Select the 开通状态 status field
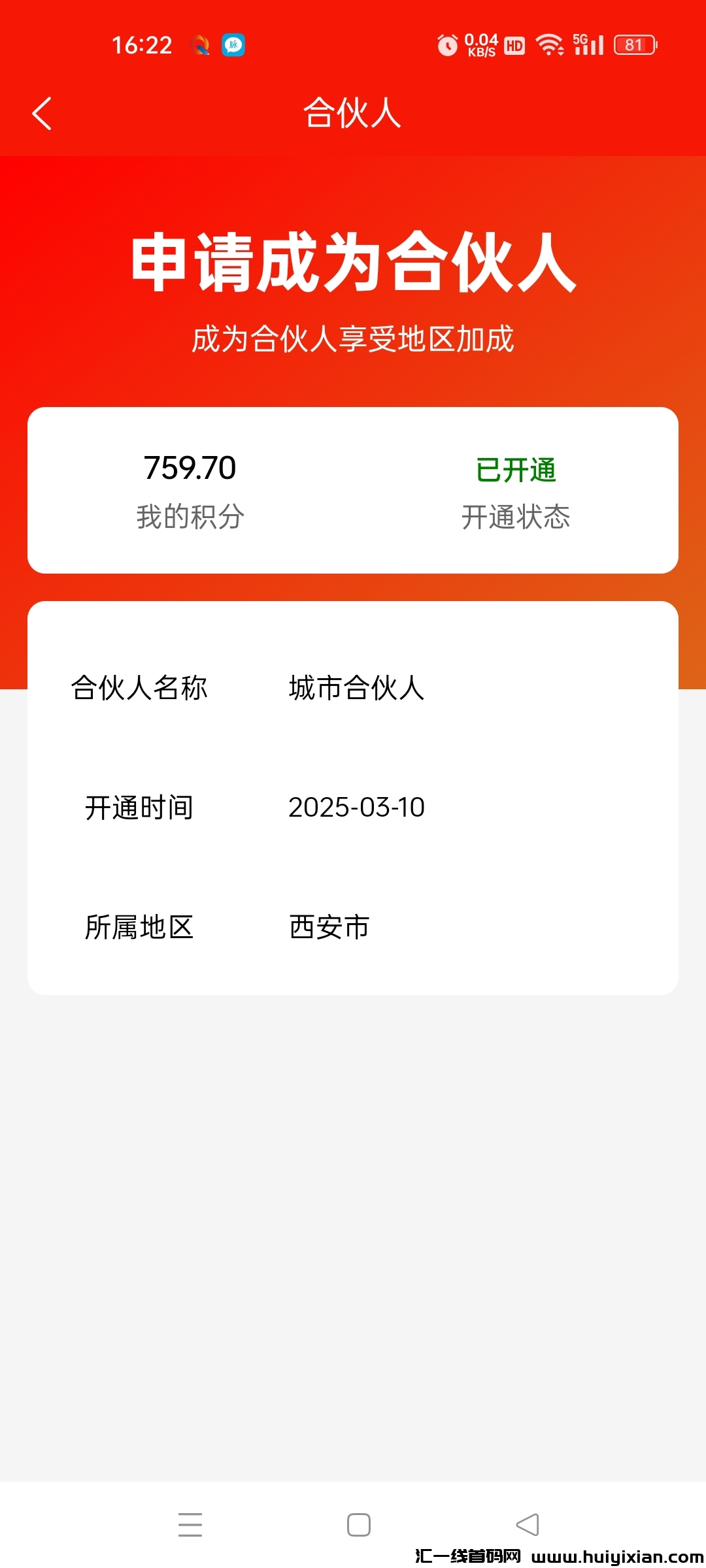The width and height of the screenshot is (706, 1568). pos(517,518)
